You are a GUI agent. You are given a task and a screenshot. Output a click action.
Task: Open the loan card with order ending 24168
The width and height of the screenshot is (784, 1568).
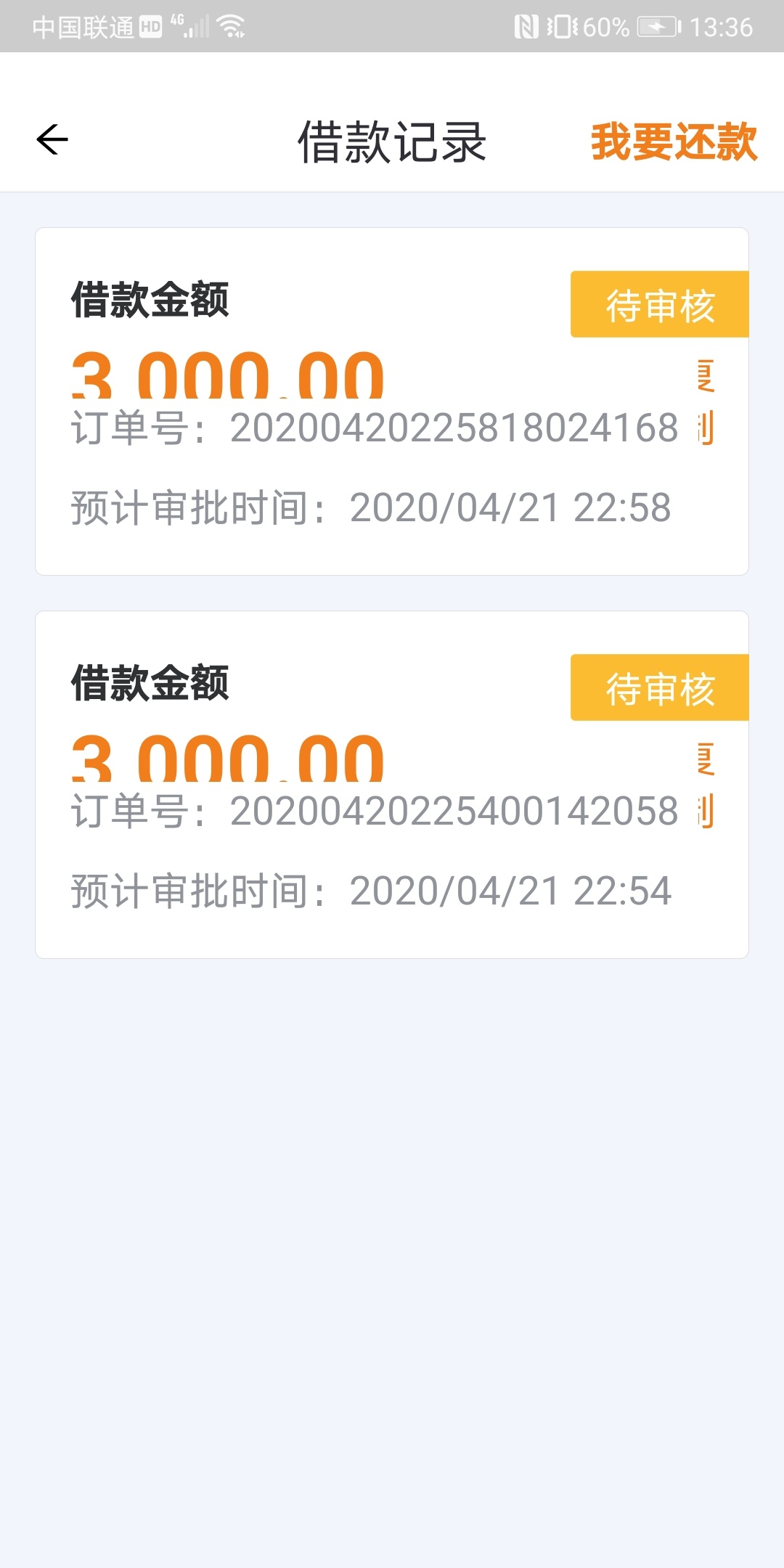pyautogui.click(x=392, y=401)
